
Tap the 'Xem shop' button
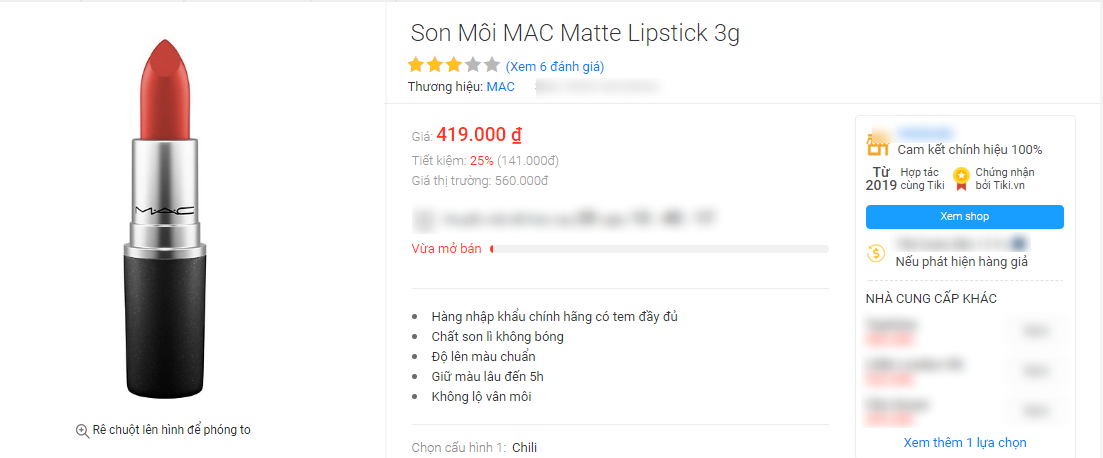[964, 217]
